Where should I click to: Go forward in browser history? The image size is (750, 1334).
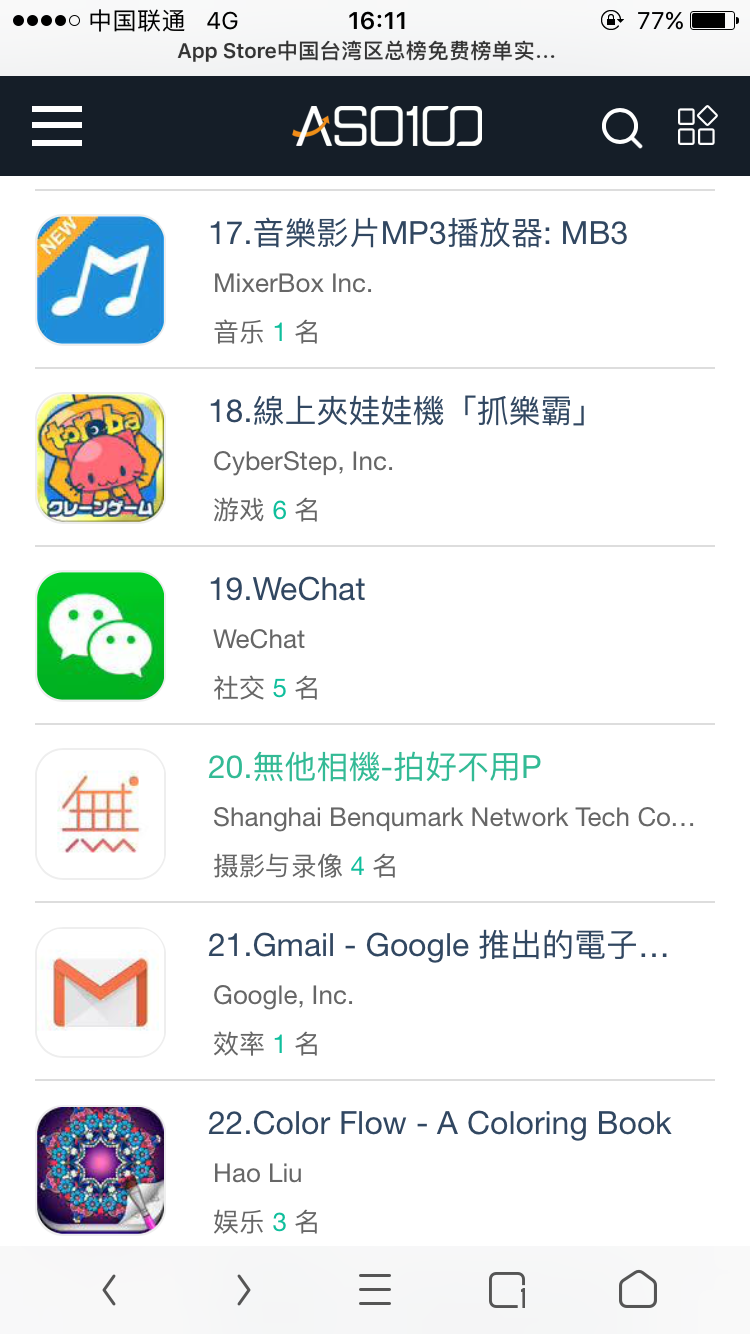[x=243, y=1290]
